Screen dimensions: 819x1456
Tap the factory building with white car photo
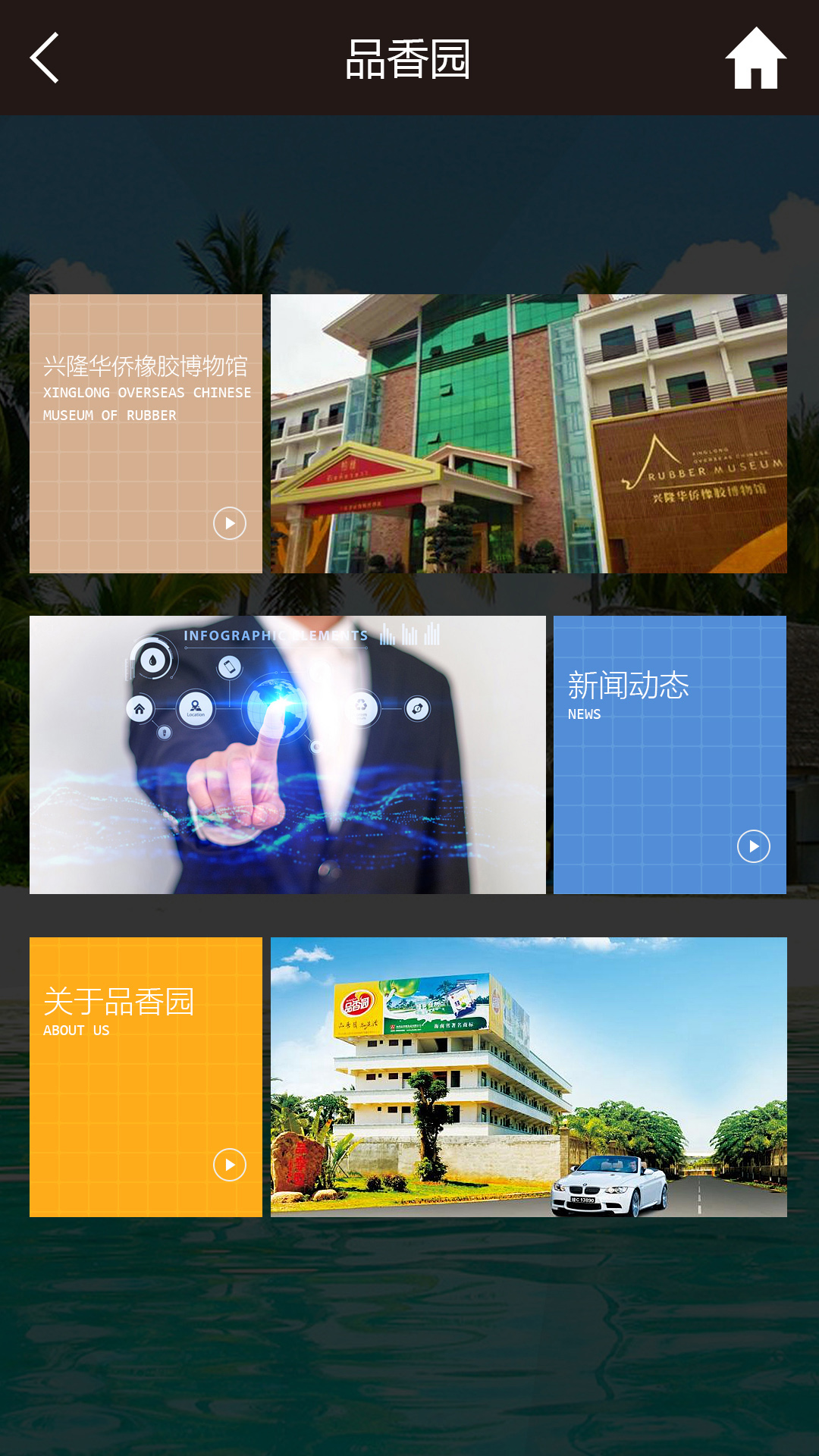[x=529, y=1077]
